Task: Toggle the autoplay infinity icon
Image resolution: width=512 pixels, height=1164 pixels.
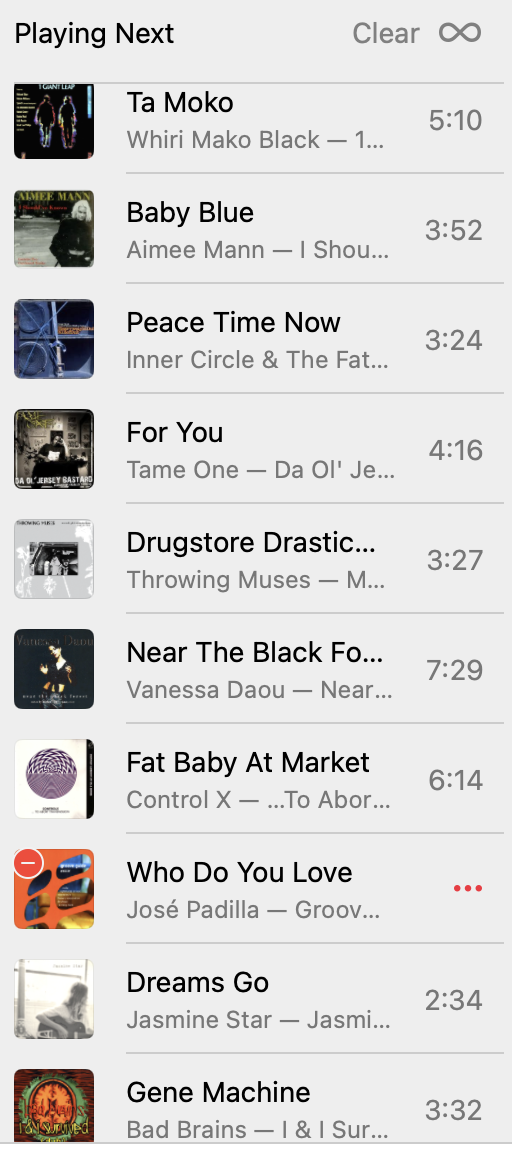Action: (460, 33)
